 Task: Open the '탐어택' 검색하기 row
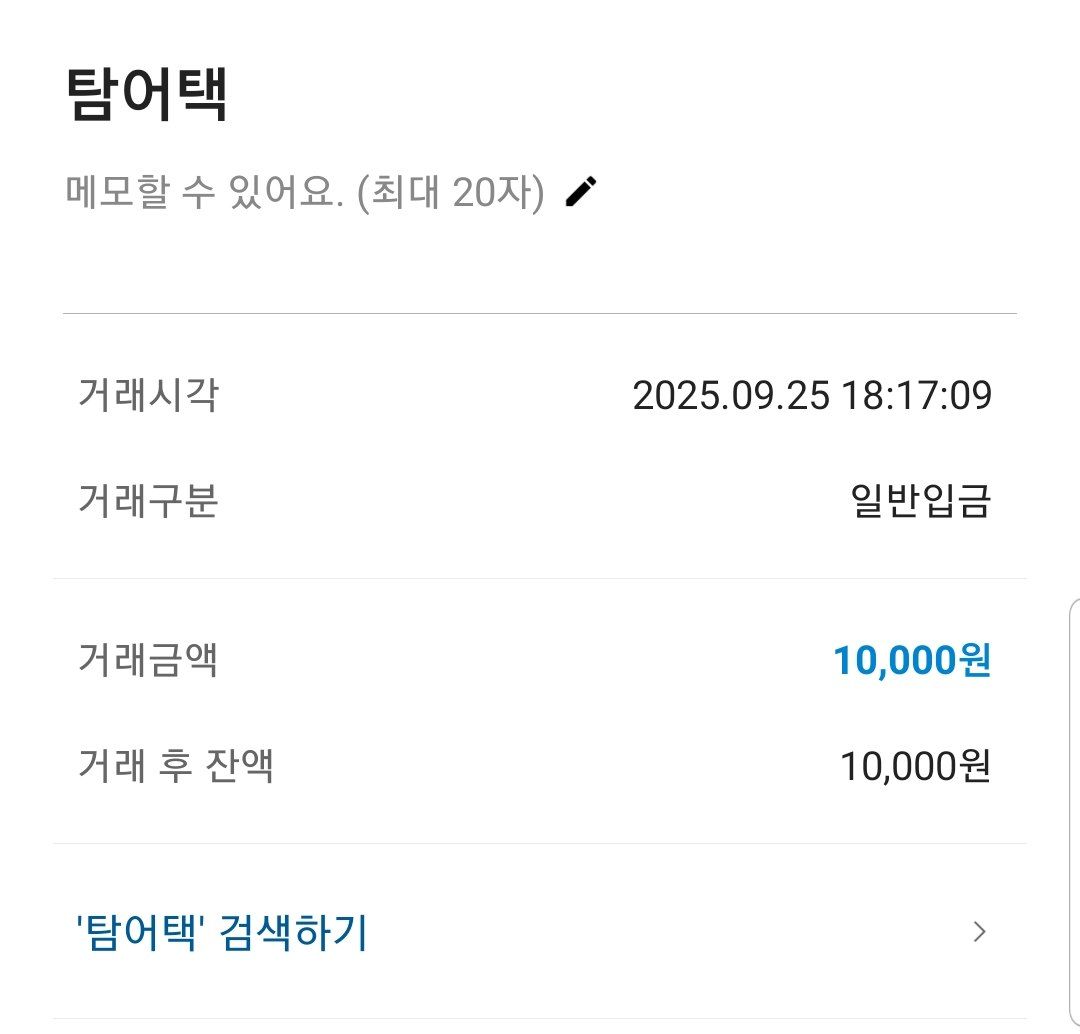click(539, 932)
